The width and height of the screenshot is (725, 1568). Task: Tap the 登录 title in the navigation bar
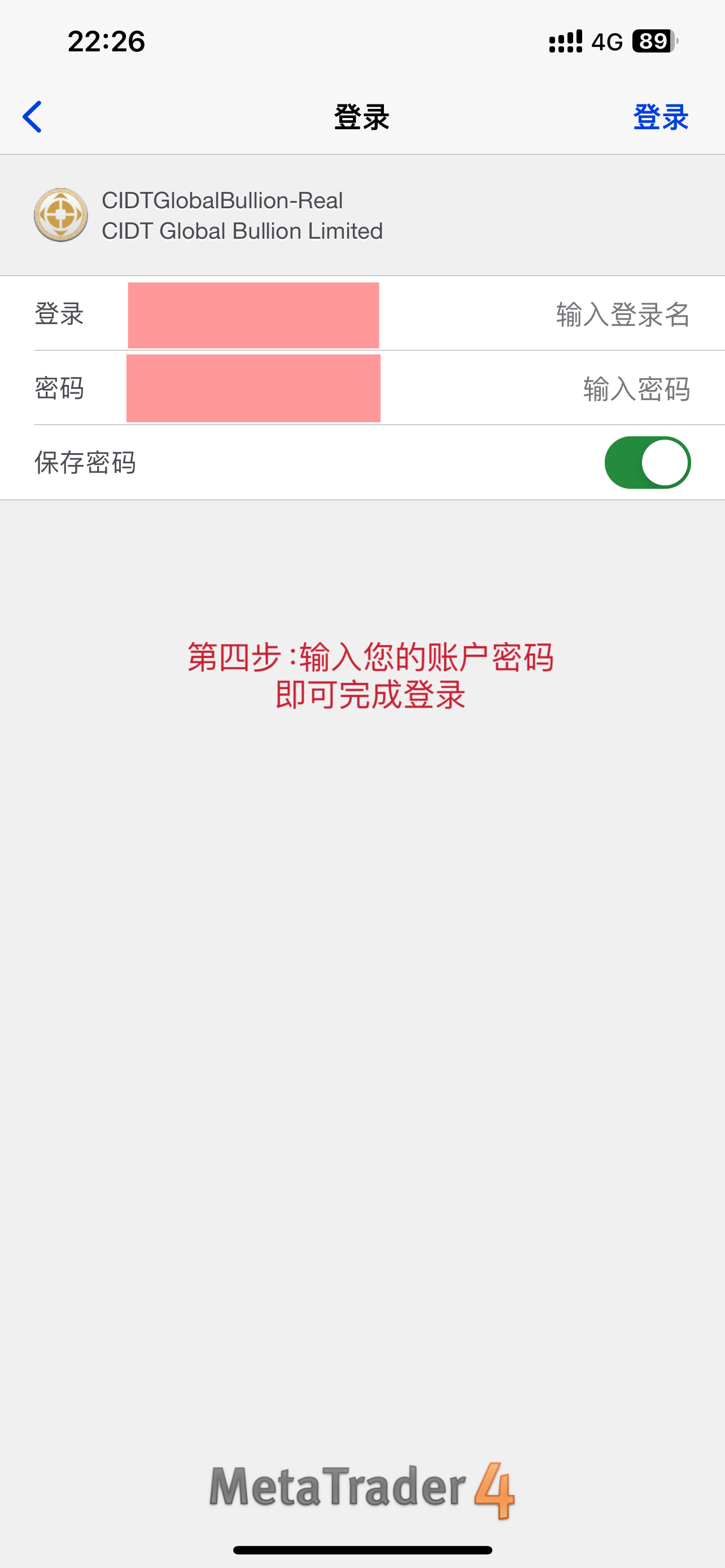[362, 116]
